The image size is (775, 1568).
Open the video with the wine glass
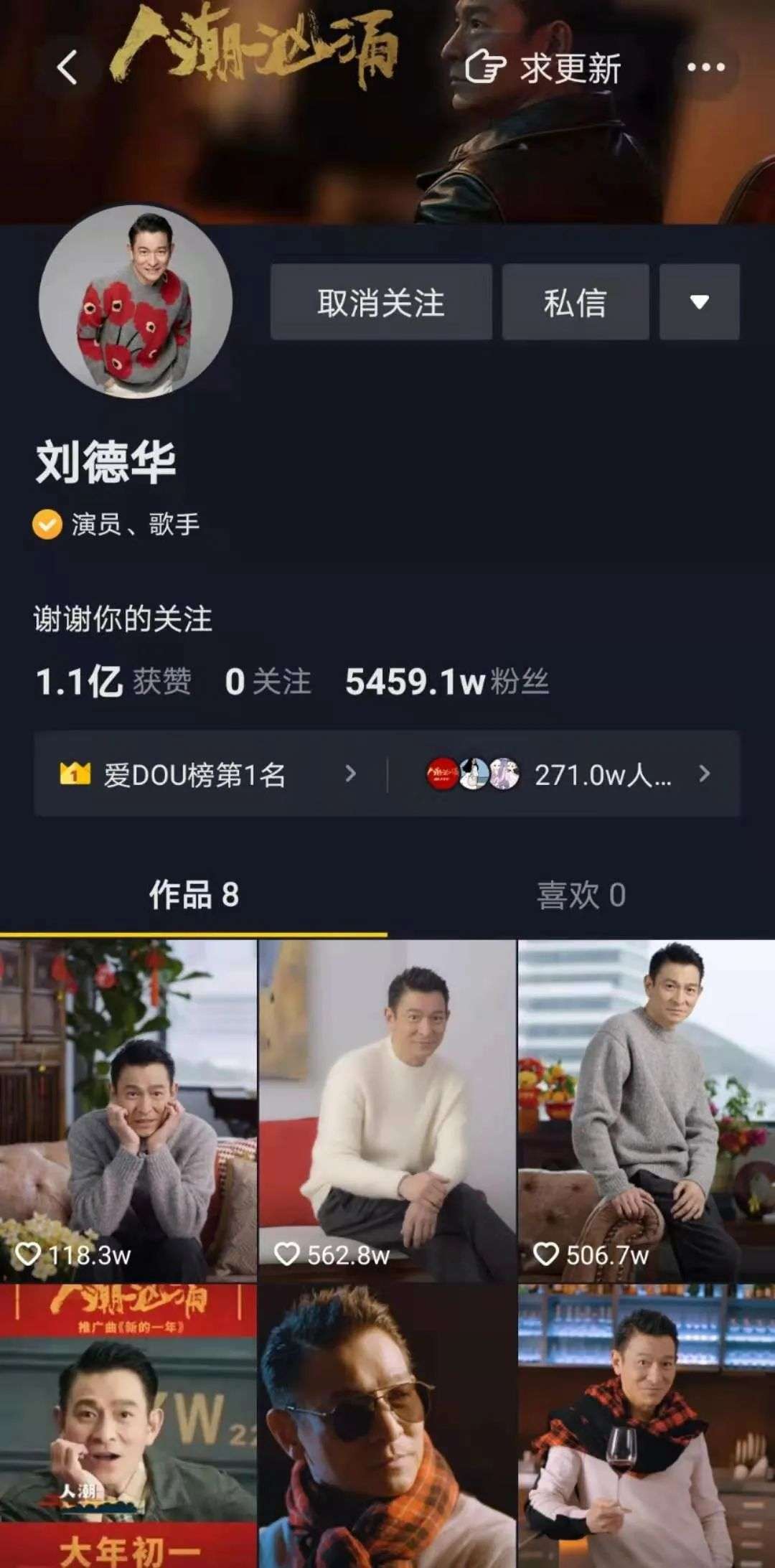(647, 1424)
